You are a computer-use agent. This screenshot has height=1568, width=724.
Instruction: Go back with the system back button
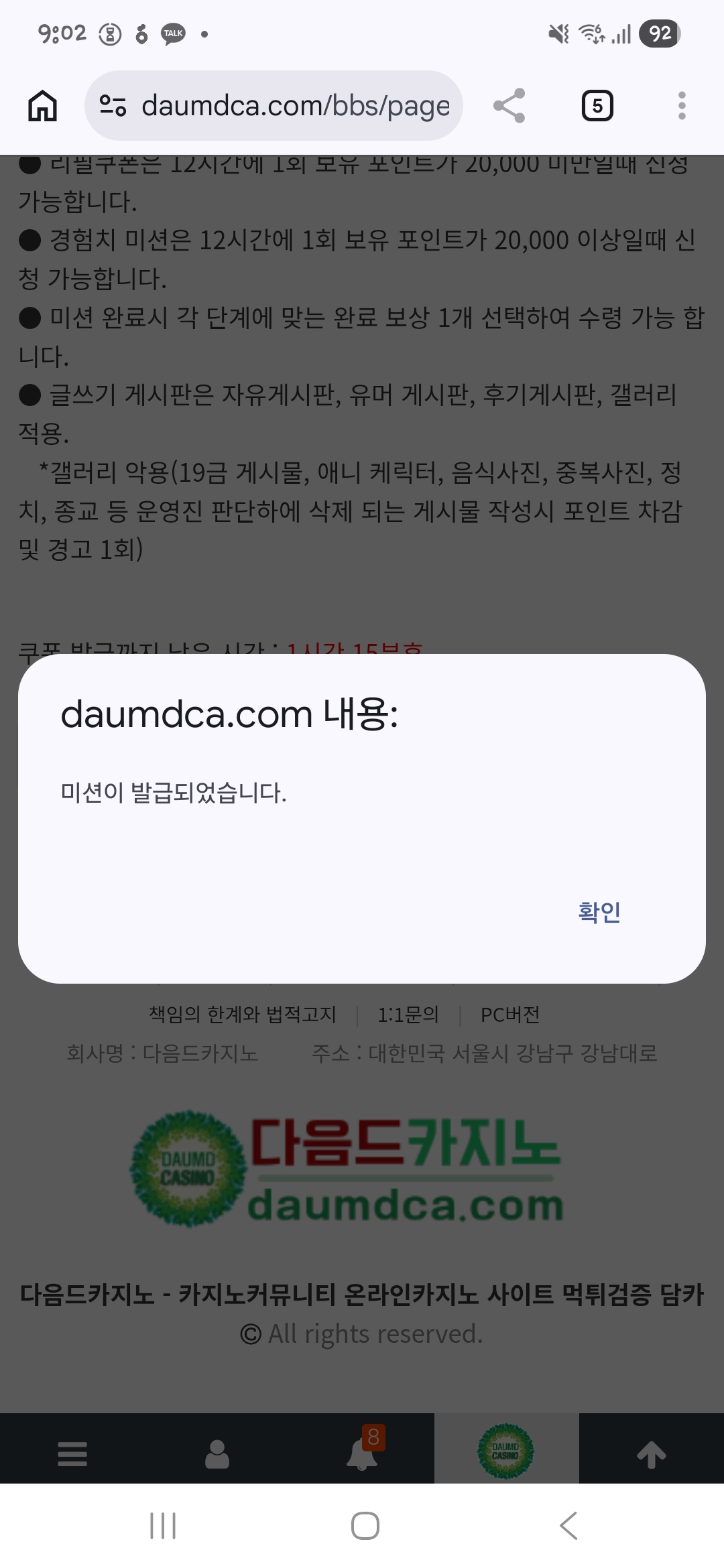click(568, 1526)
